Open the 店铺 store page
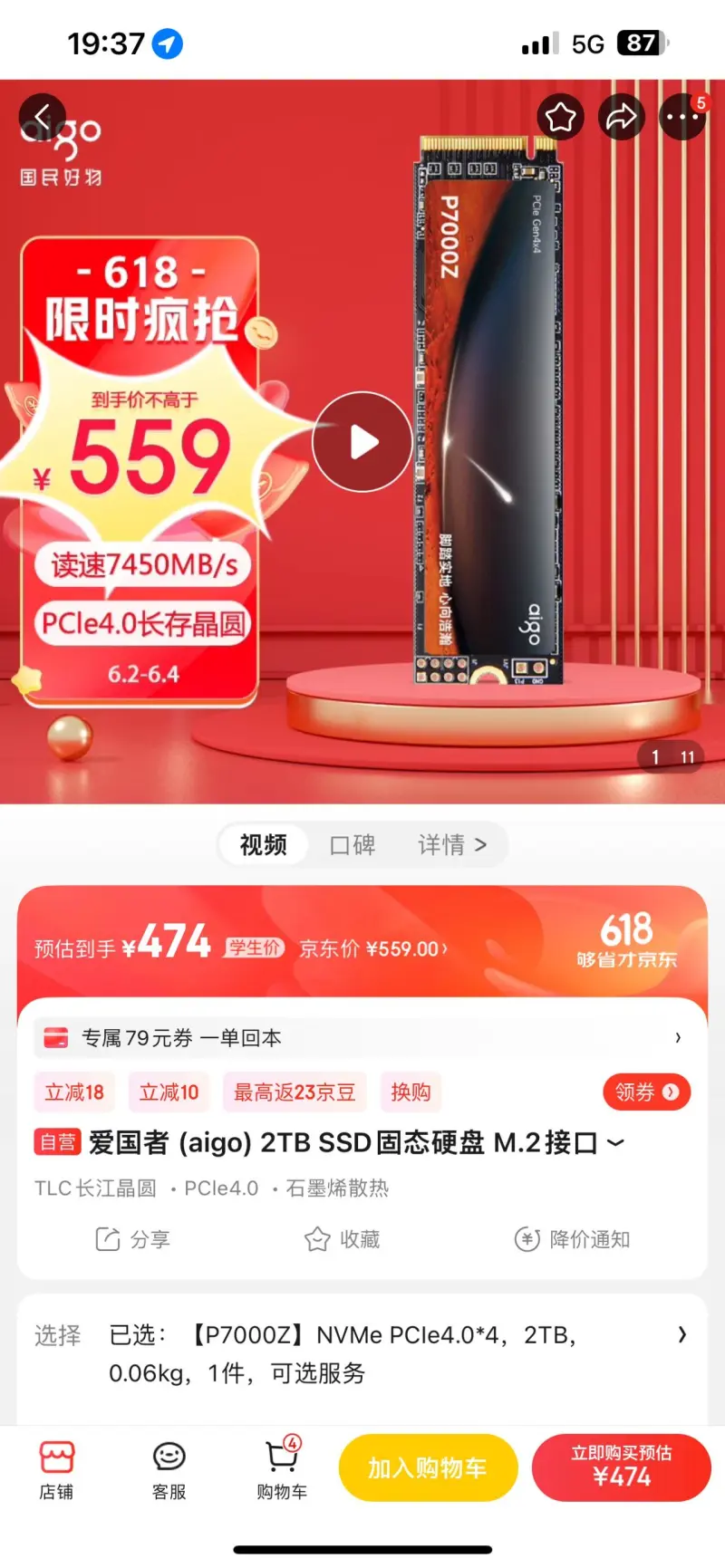Viewport: 725px width, 1568px height. point(56,1469)
